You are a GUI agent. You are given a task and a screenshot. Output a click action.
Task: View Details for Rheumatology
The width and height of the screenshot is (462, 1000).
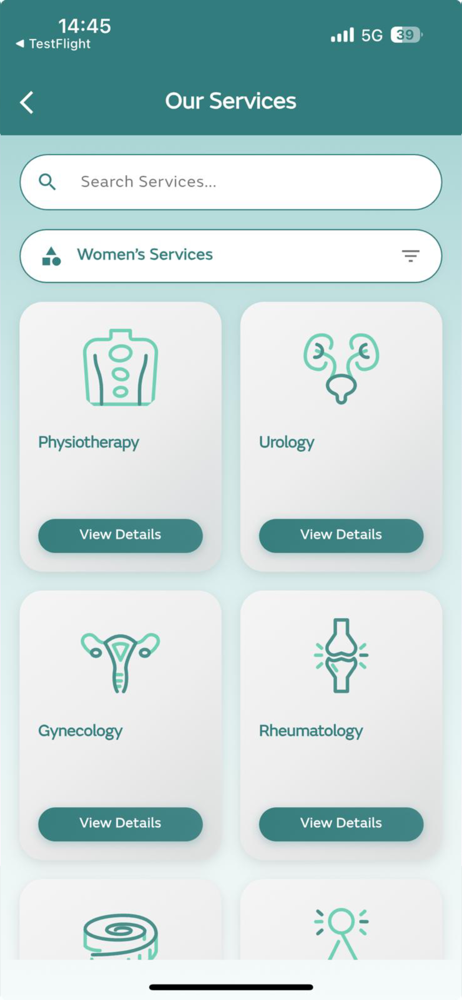(x=341, y=823)
